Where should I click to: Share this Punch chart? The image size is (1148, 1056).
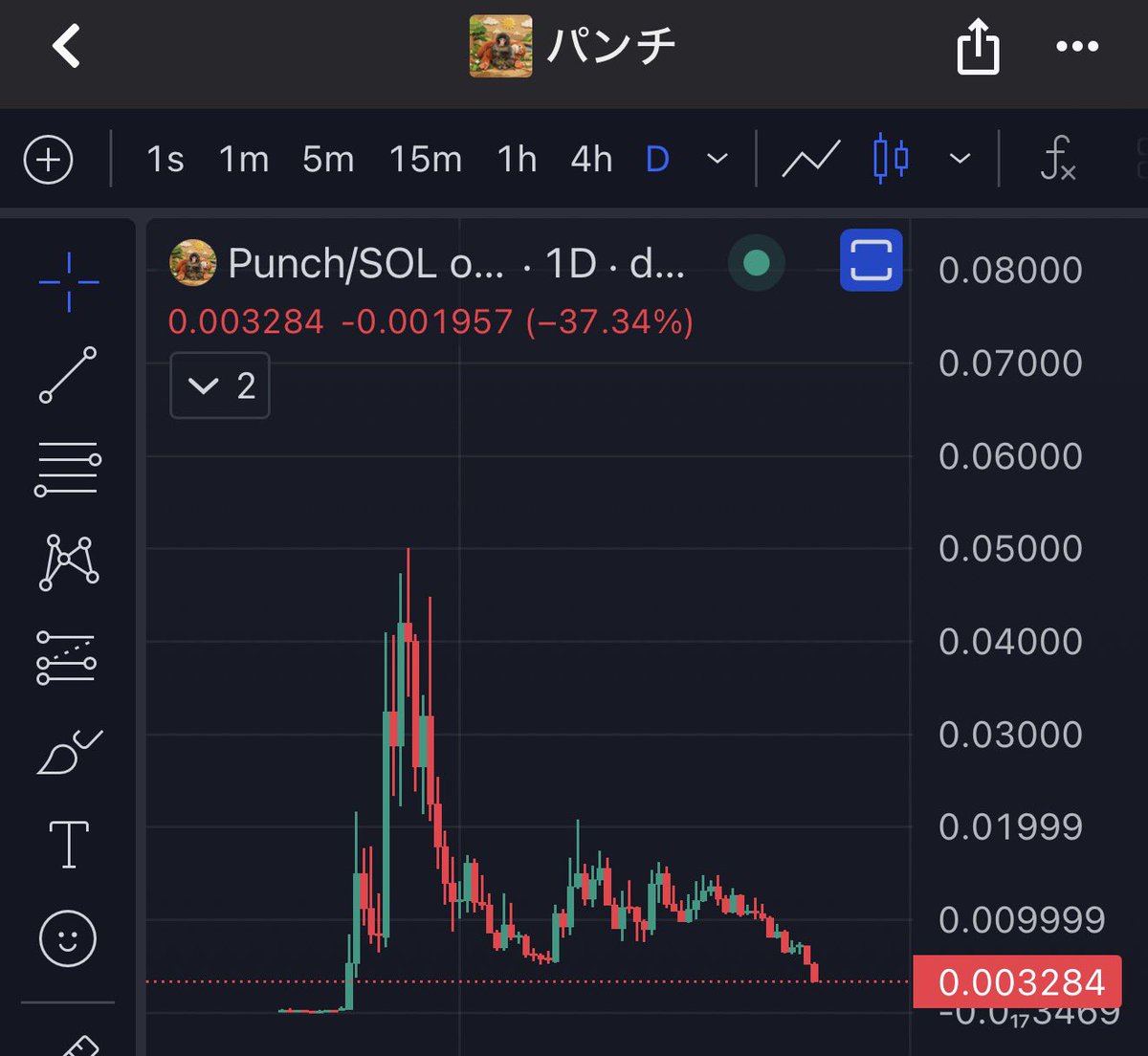coord(978,48)
